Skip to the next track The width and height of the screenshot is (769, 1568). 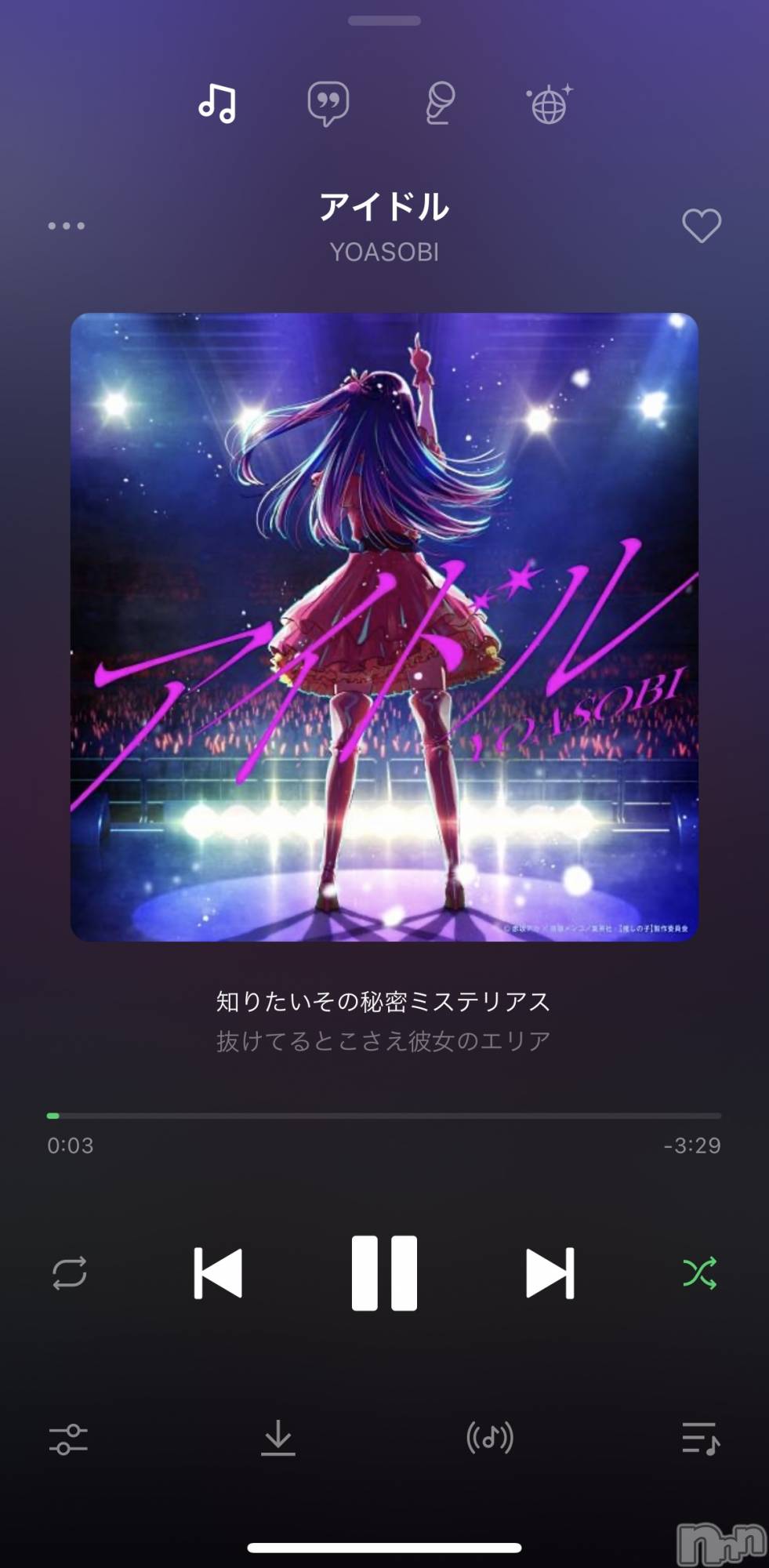click(550, 1273)
